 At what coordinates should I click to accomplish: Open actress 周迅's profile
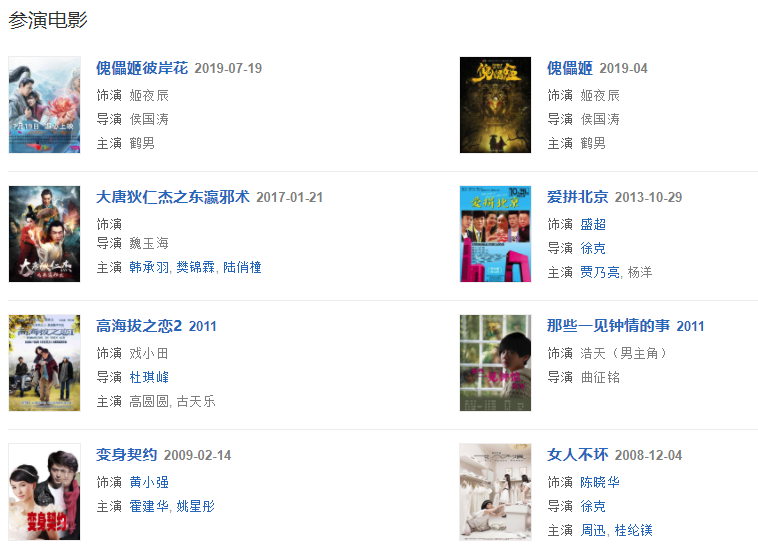pyautogui.click(x=593, y=530)
